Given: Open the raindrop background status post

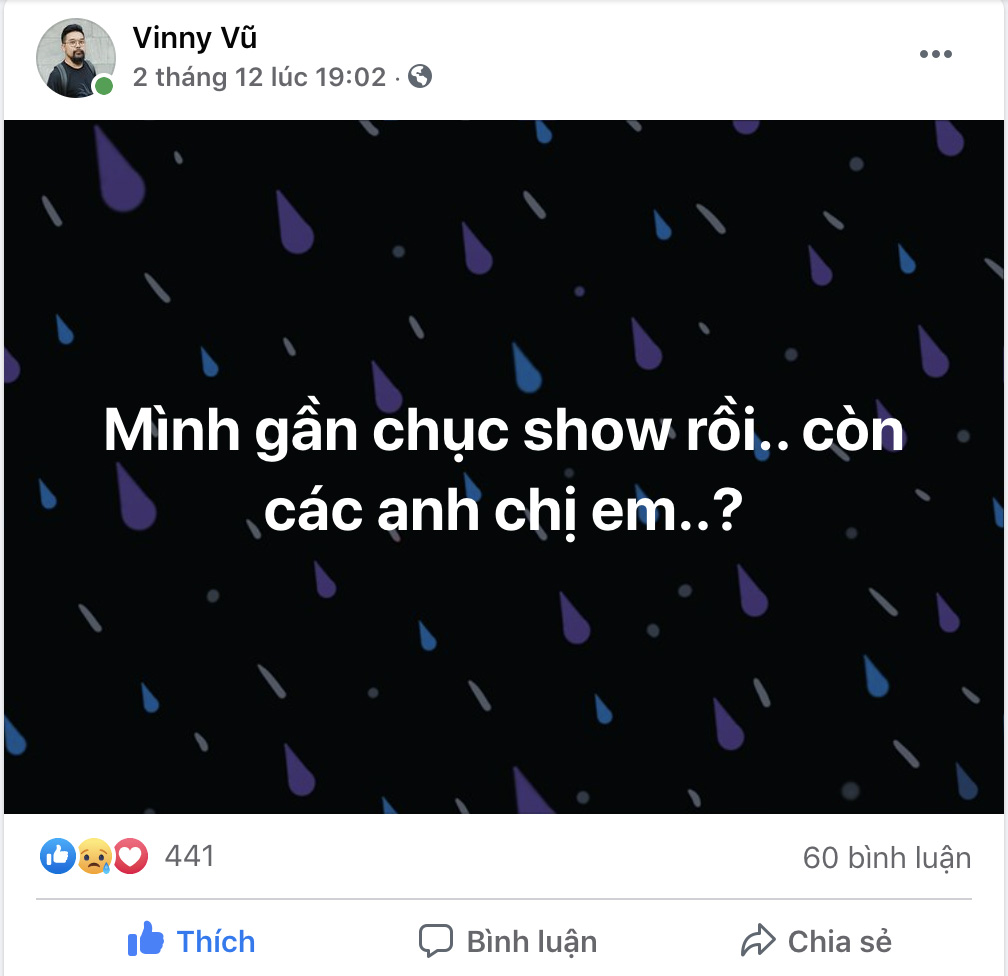Looking at the screenshot, I should (504, 467).
